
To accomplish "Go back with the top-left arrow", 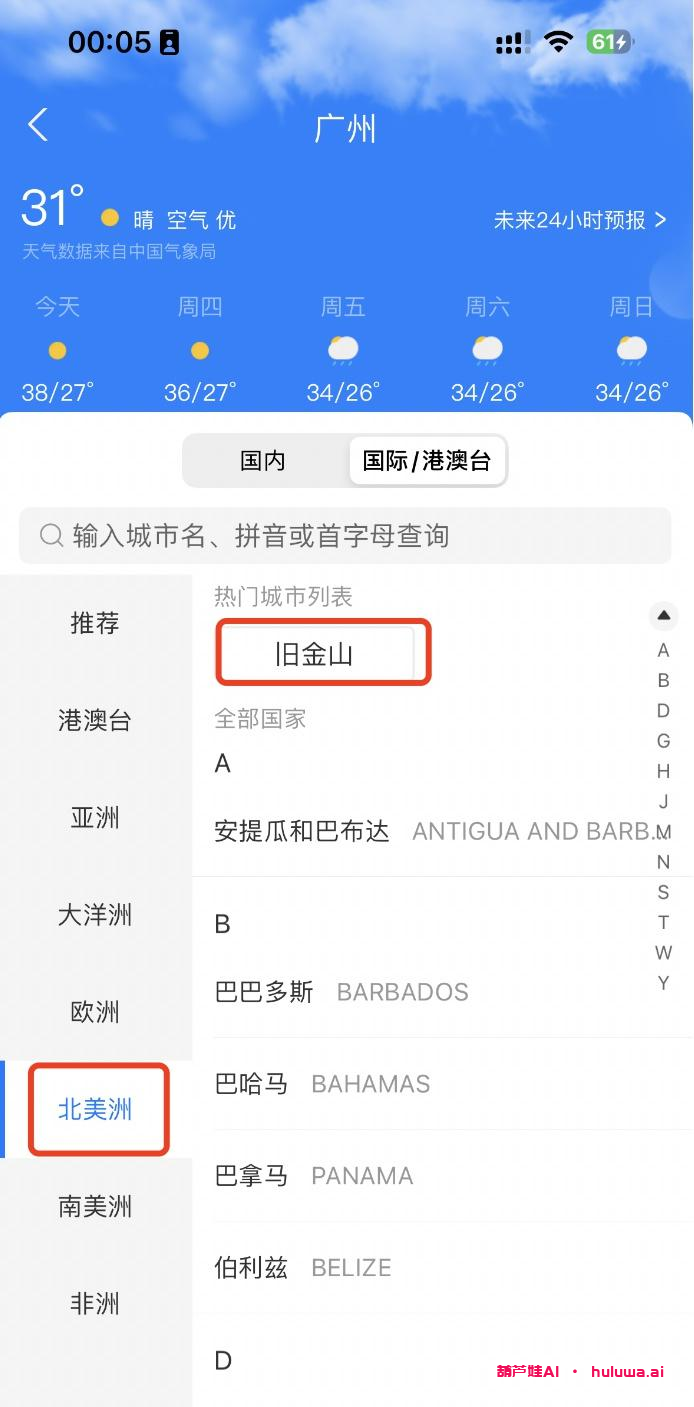I will [38, 126].
